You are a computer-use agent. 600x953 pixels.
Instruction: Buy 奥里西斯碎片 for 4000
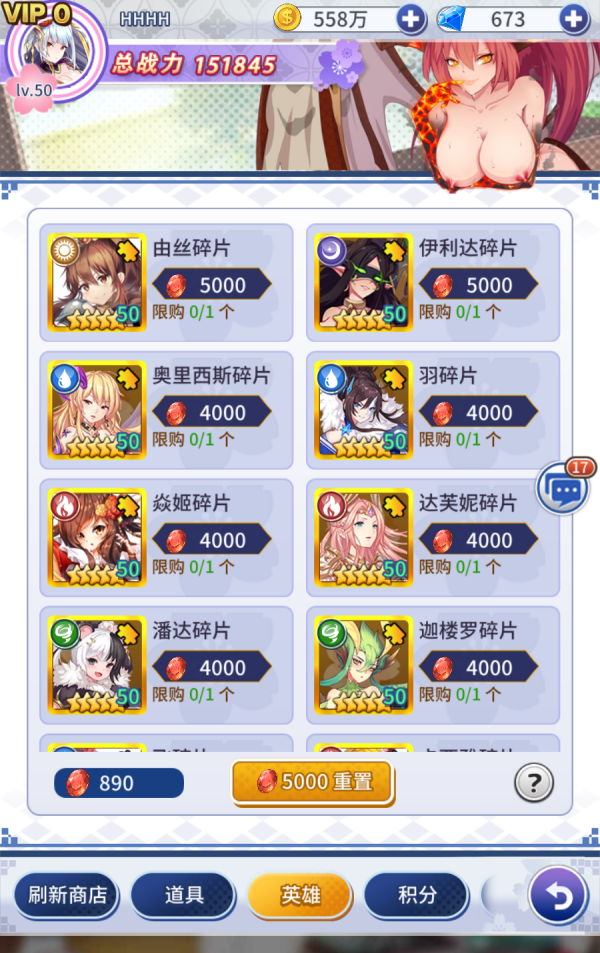[x=211, y=412]
